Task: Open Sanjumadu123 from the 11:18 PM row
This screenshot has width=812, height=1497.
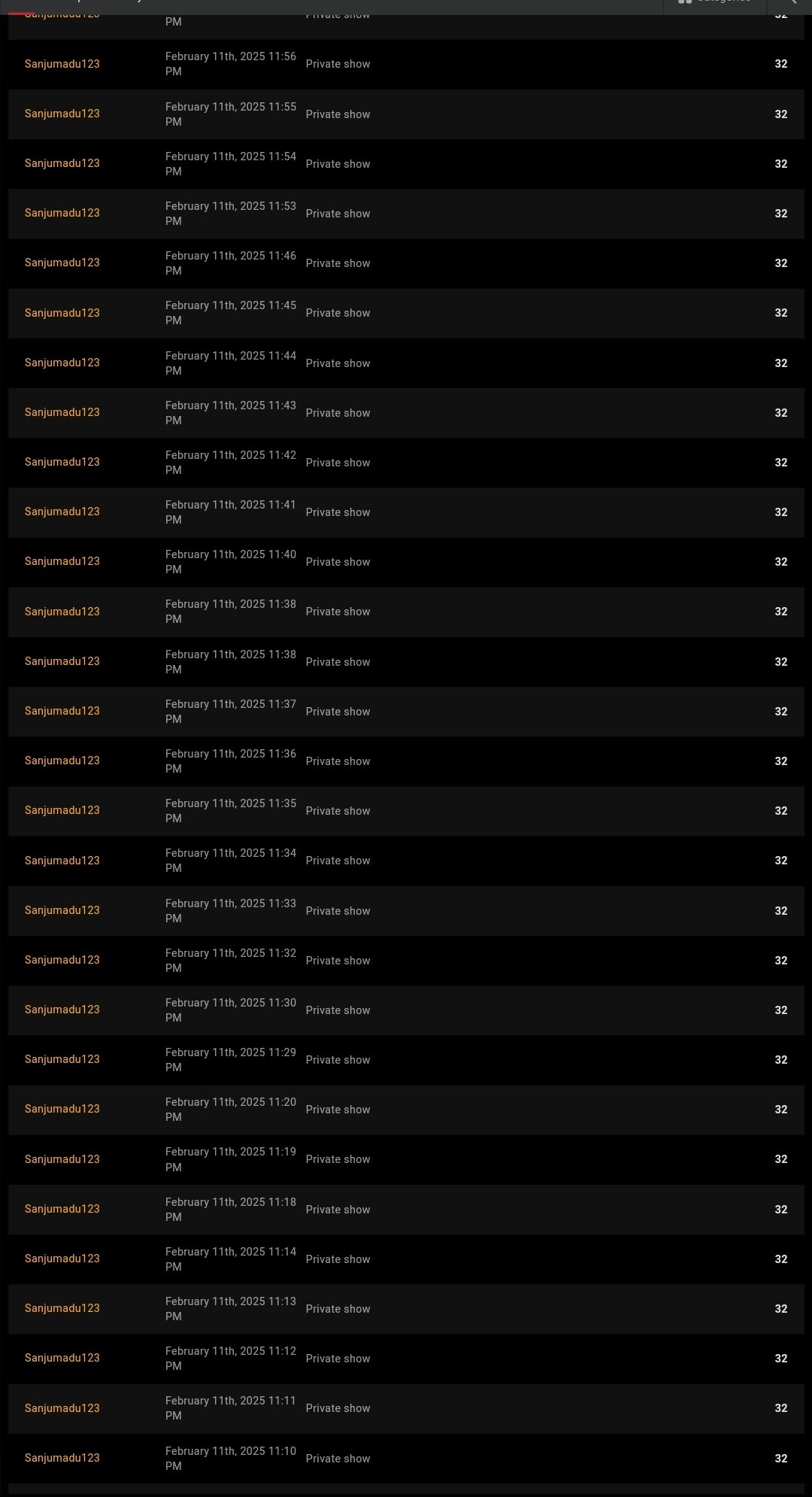Action: [x=62, y=1209]
